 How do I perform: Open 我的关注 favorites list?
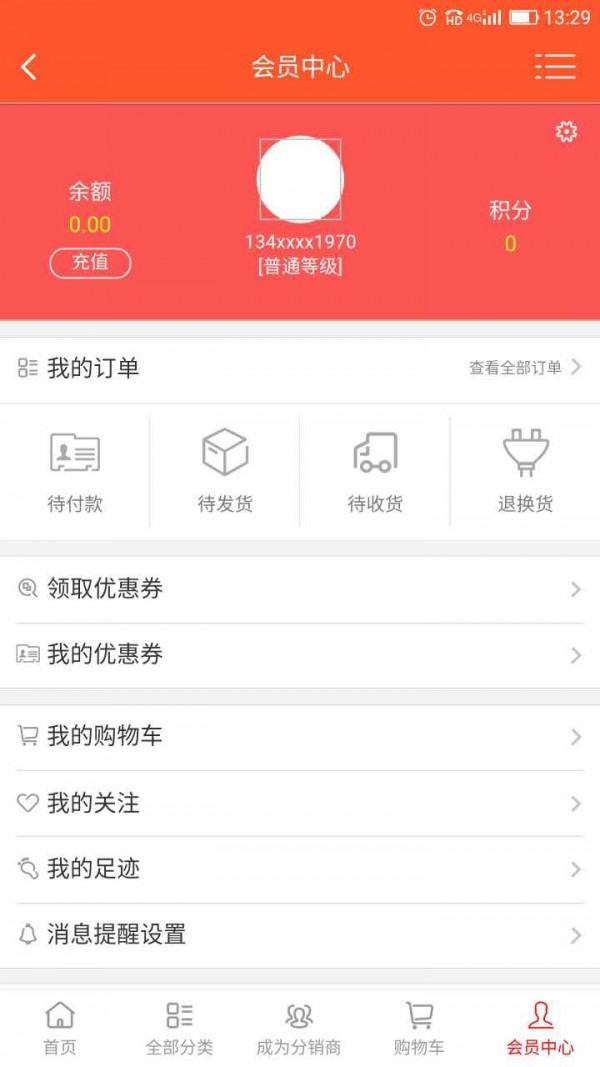pyautogui.click(x=300, y=803)
